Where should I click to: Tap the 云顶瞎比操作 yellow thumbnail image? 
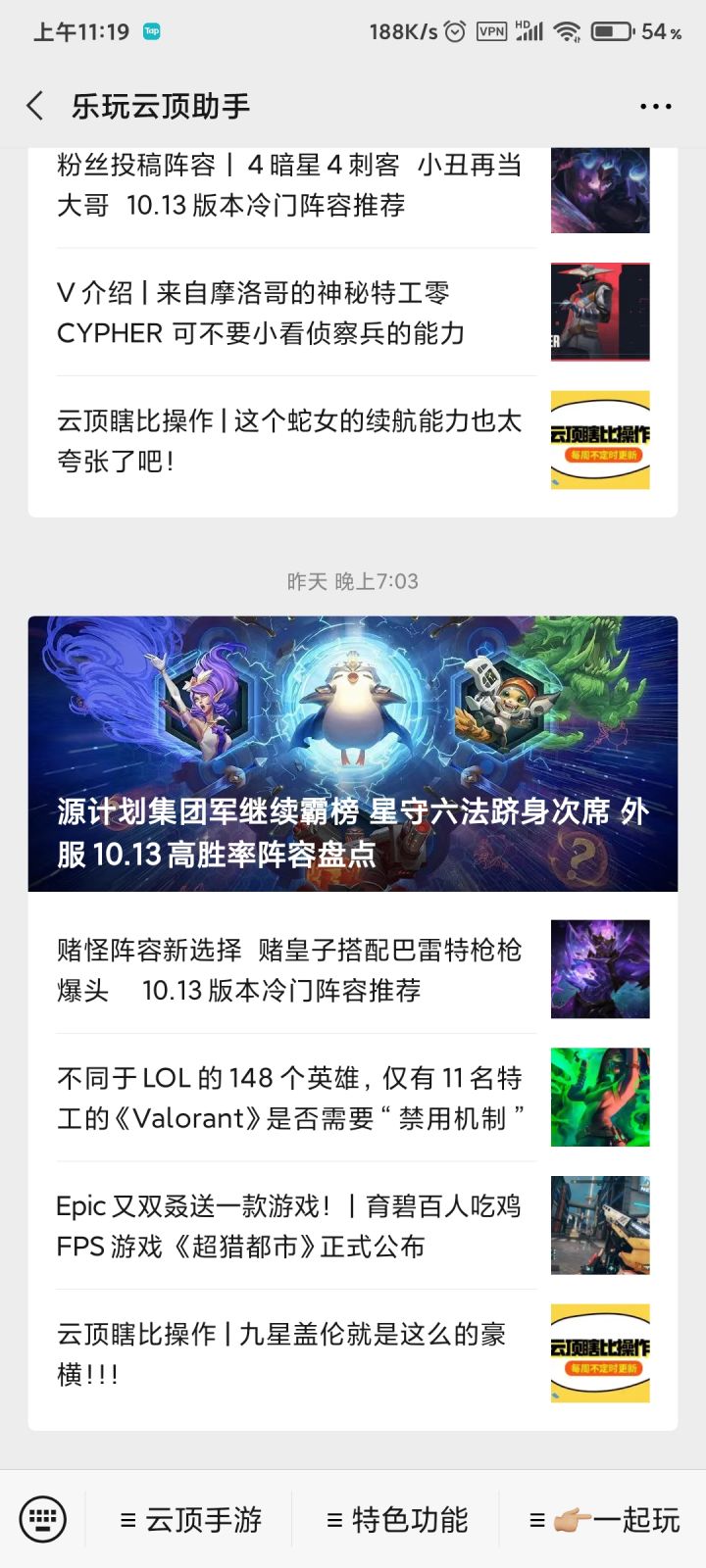click(x=600, y=1352)
